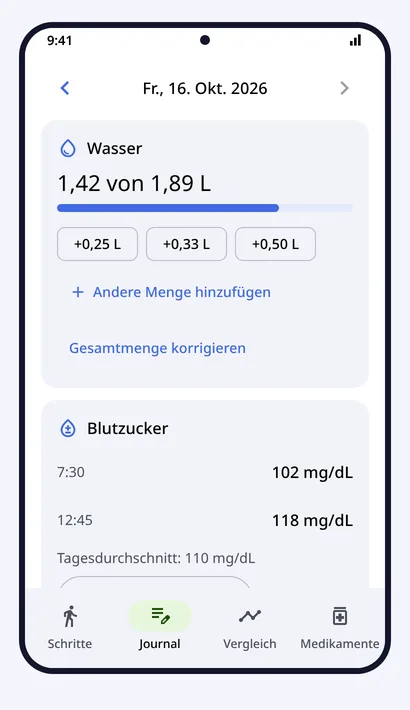Viewport: 410px width, 710px height.
Task: Add +0,33 L of water
Action: click(x=186, y=244)
